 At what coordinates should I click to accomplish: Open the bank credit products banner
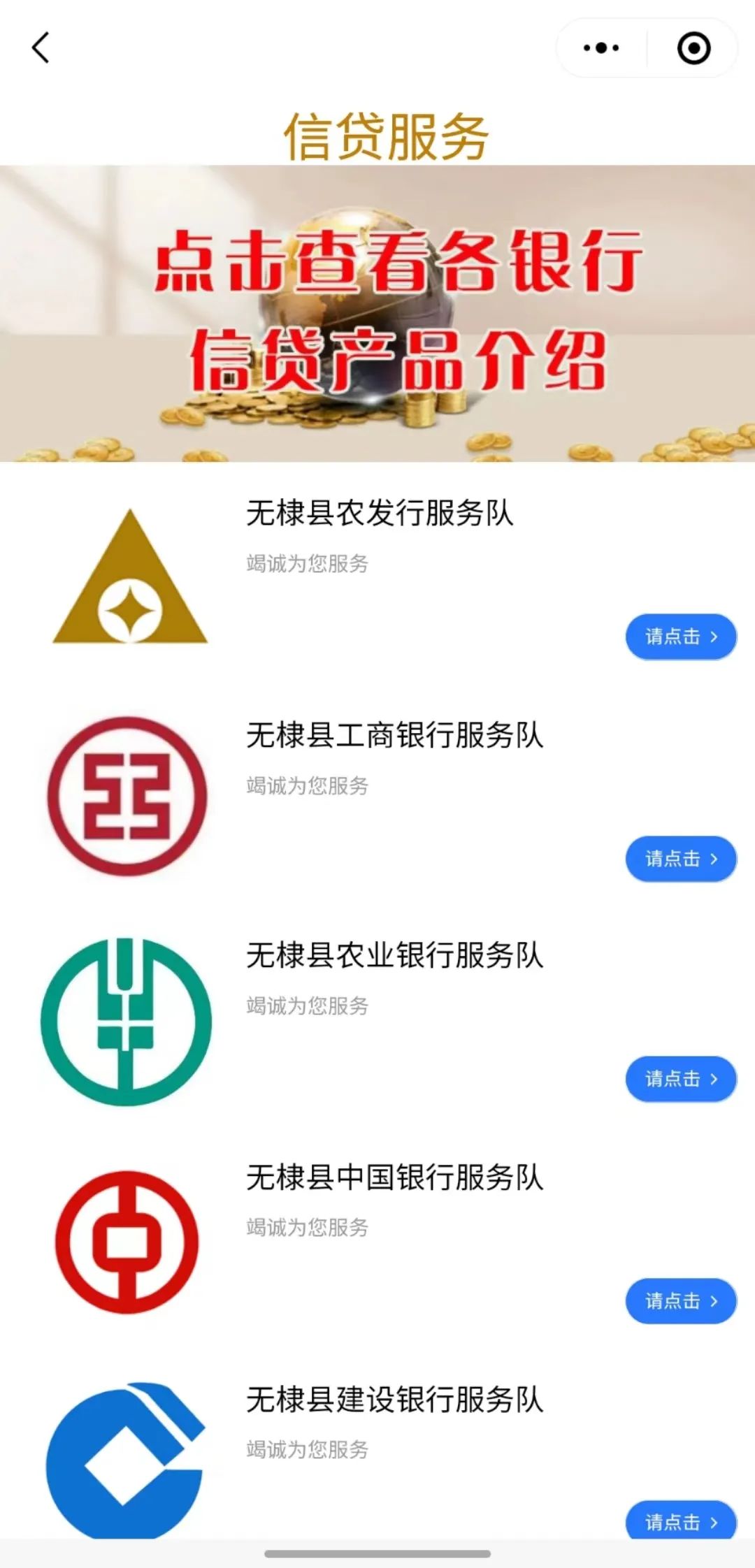377,313
